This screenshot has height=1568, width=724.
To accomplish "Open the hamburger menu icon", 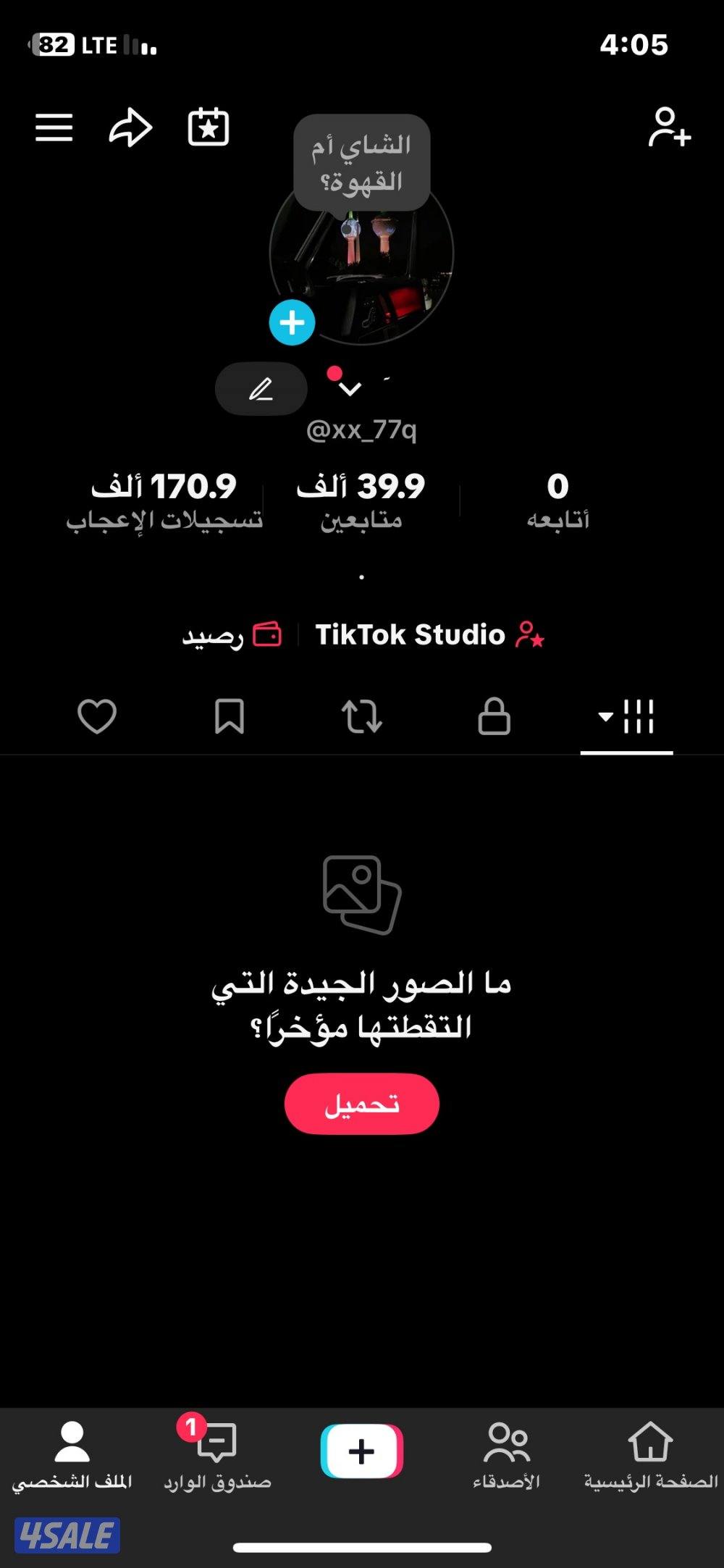I will 55,127.
